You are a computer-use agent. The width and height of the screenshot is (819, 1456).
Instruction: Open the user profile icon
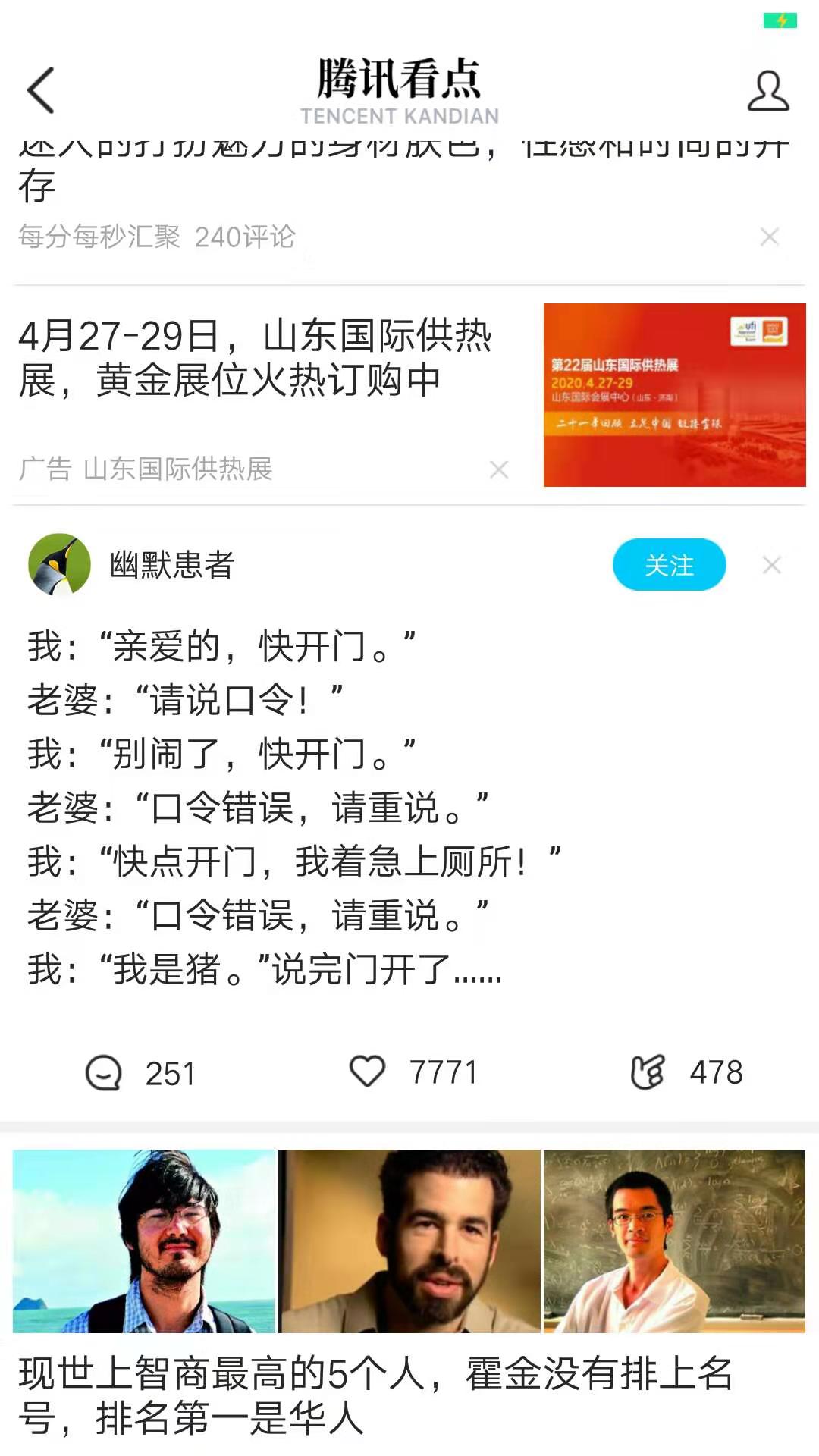(x=767, y=92)
